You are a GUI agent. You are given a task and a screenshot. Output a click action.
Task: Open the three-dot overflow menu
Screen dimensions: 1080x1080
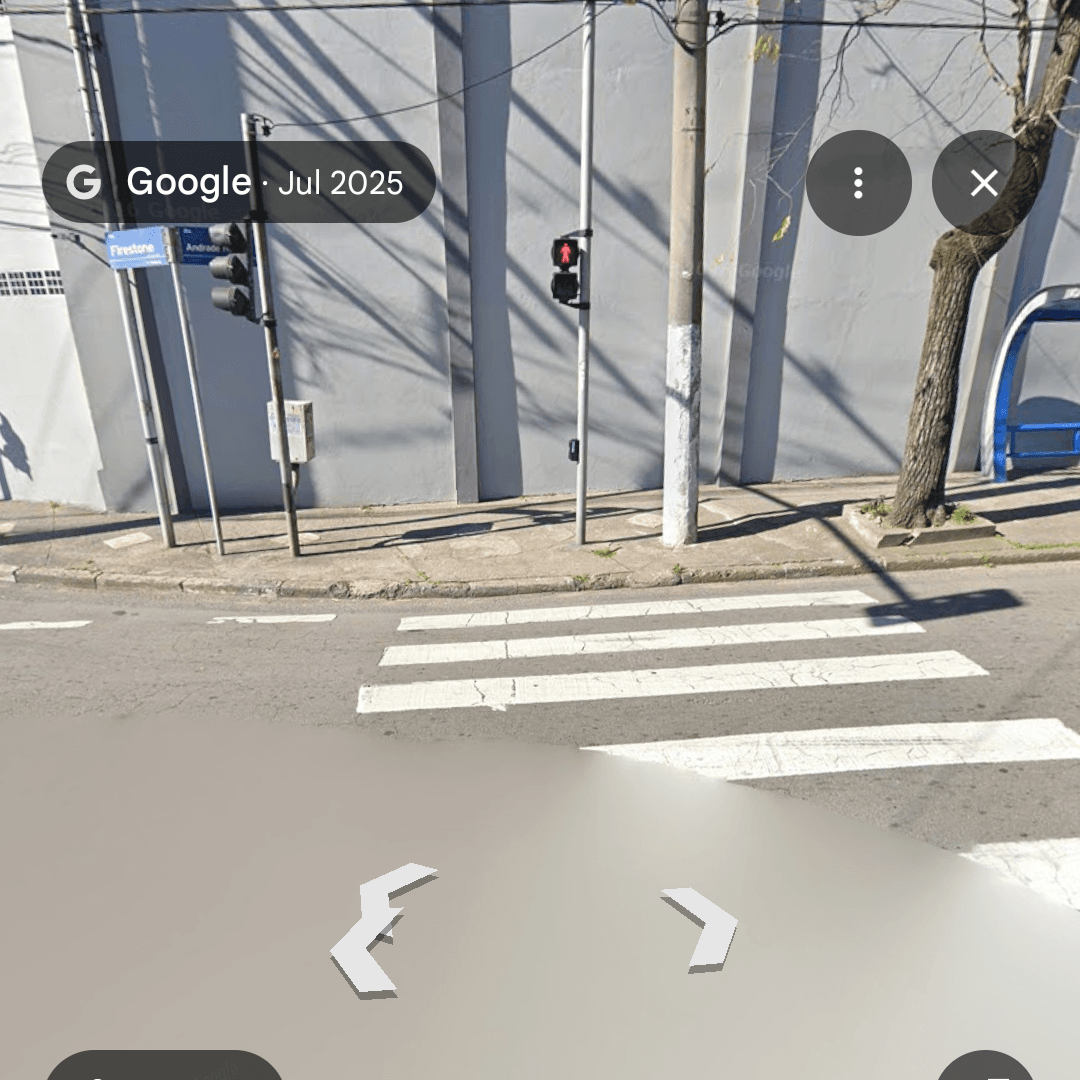(x=858, y=183)
